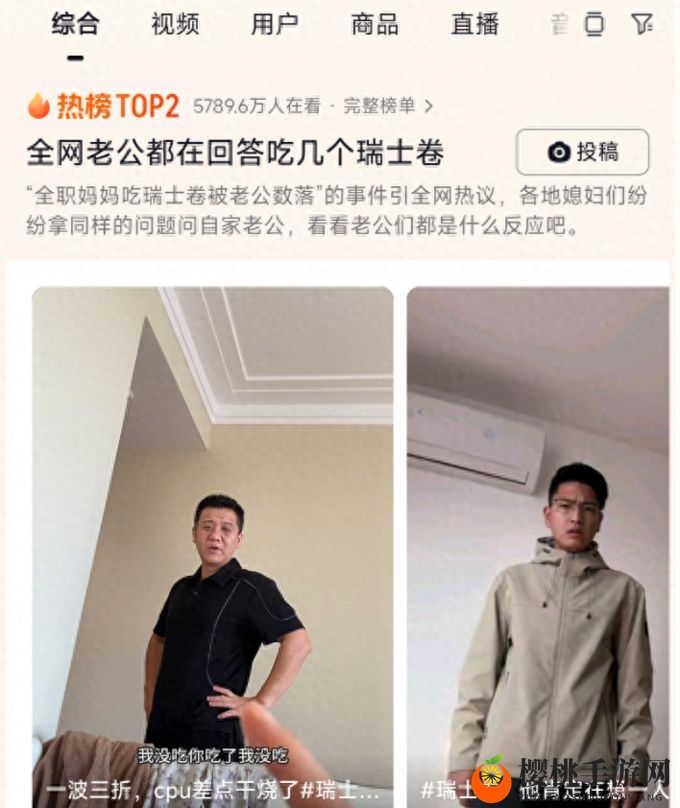Switch to the 用户 tab
The height and width of the screenshot is (808, 680).
pos(275,24)
